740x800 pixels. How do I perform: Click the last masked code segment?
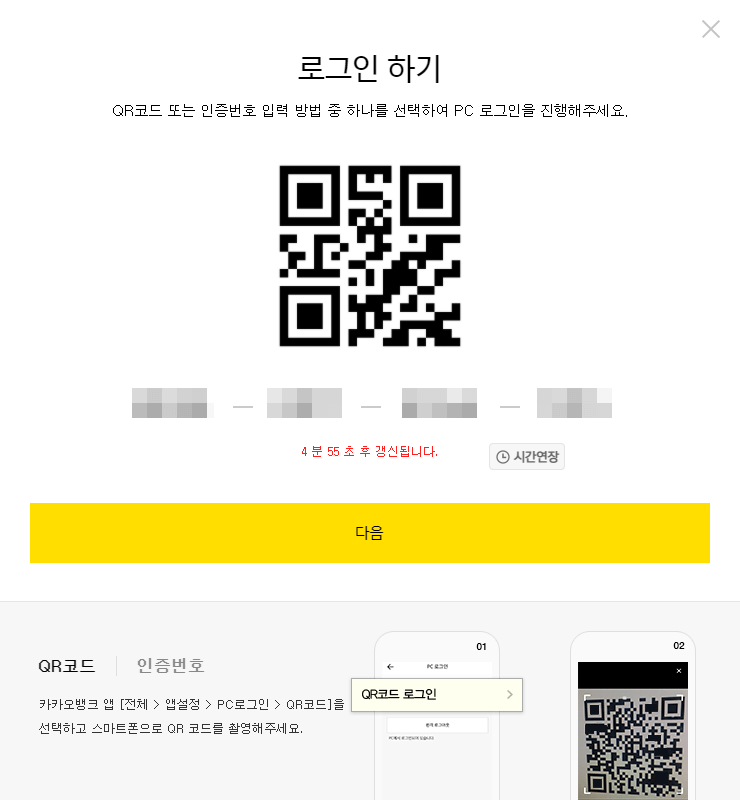[x=575, y=403]
